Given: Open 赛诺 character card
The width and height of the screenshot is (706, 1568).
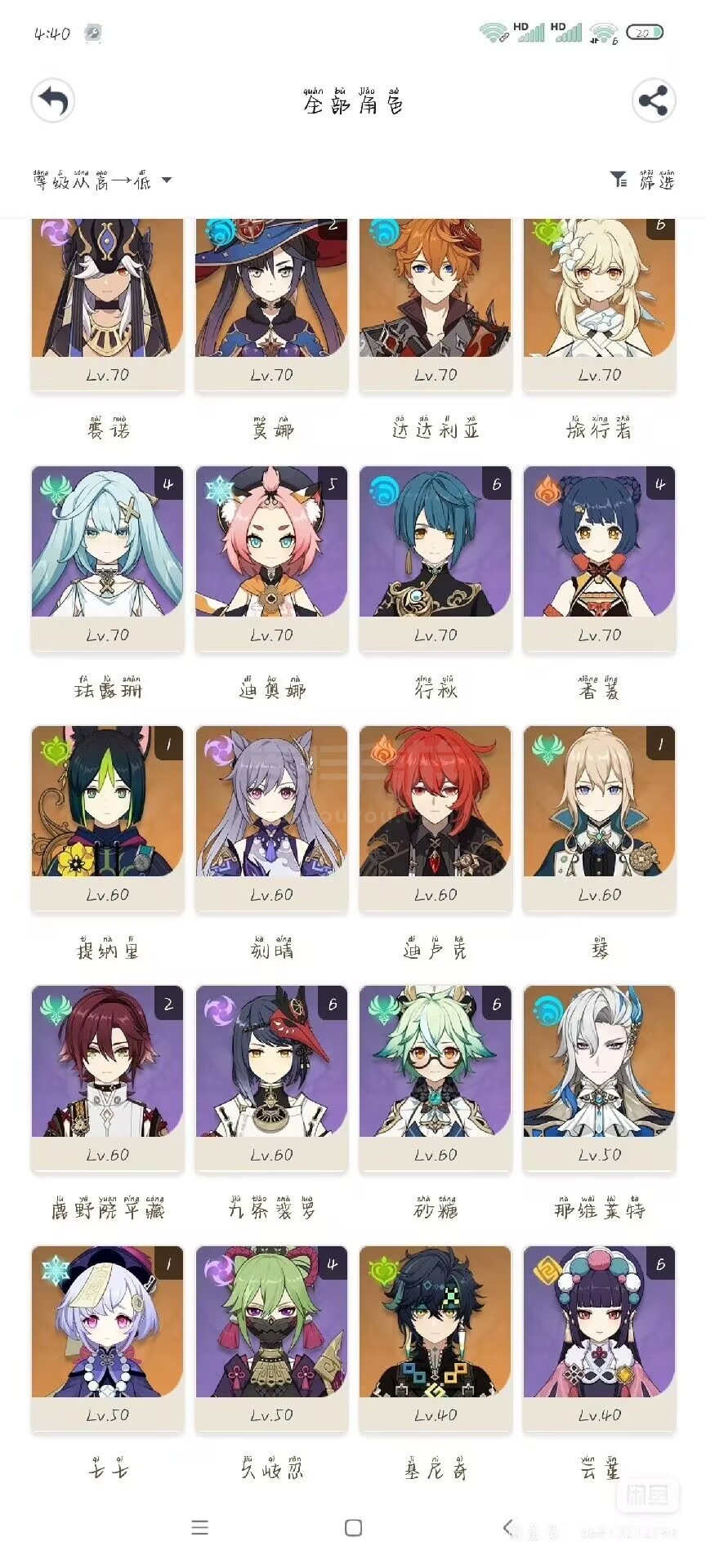Looking at the screenshot, I should tap(108, 302).
